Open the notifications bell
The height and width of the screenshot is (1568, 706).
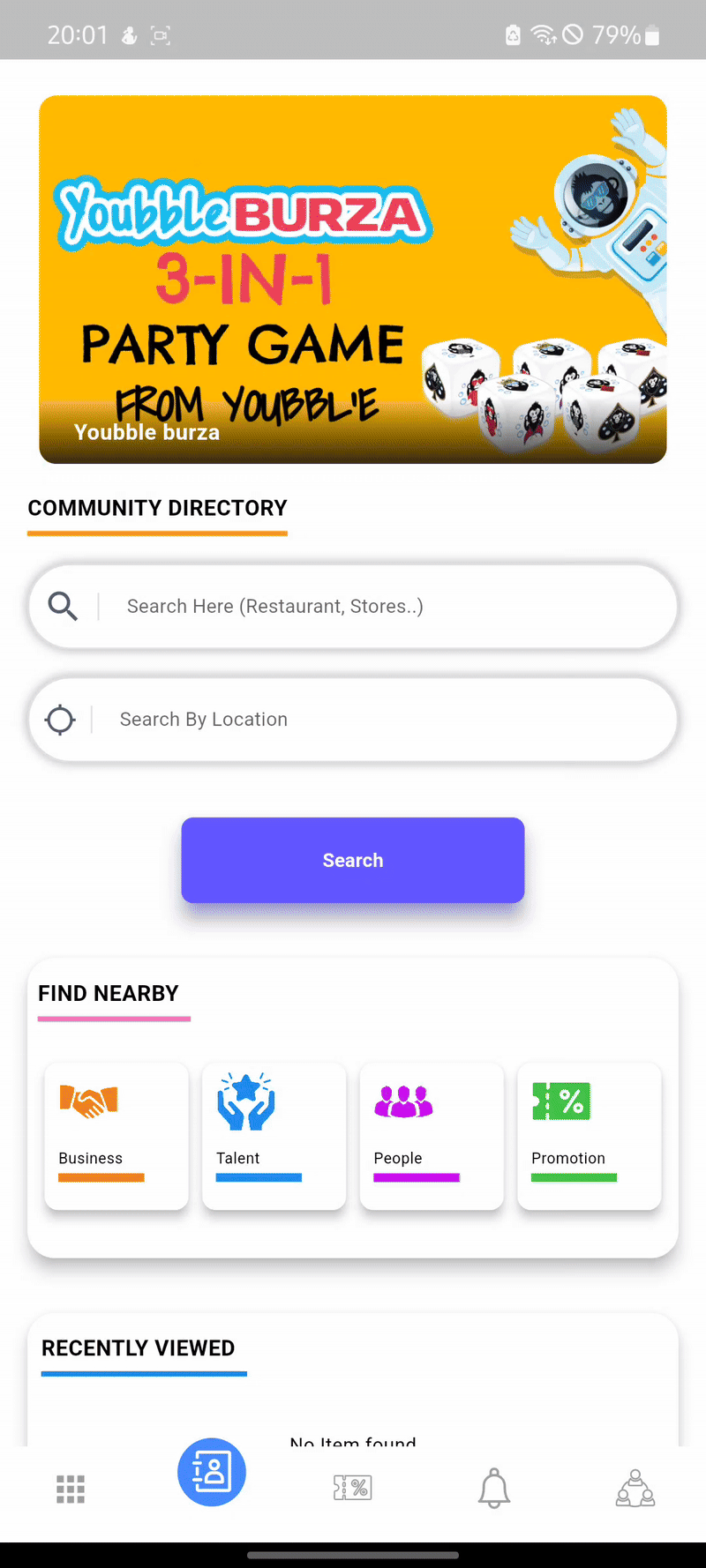click(494, 1489)
